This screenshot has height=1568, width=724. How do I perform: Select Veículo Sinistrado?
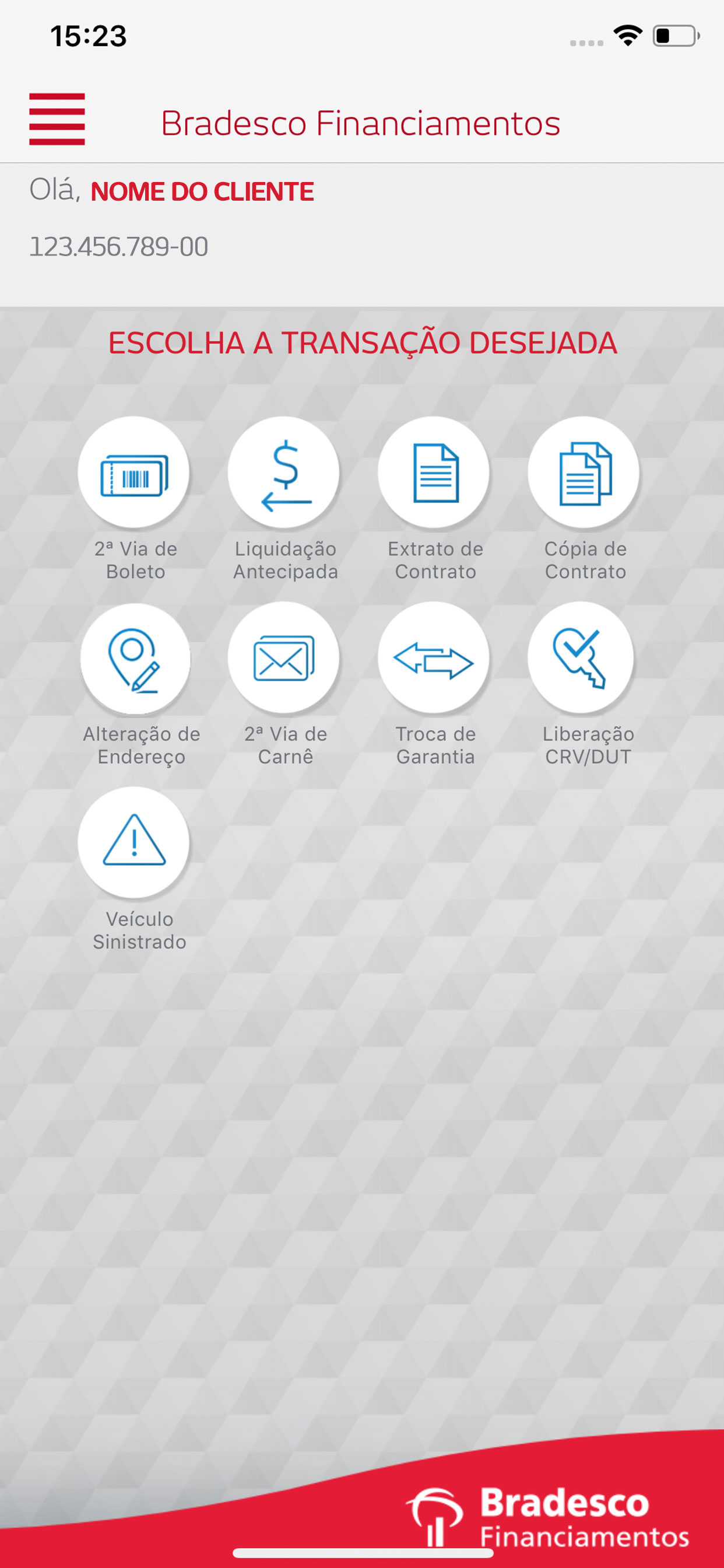pyautogui.click(x=134, y=842)
